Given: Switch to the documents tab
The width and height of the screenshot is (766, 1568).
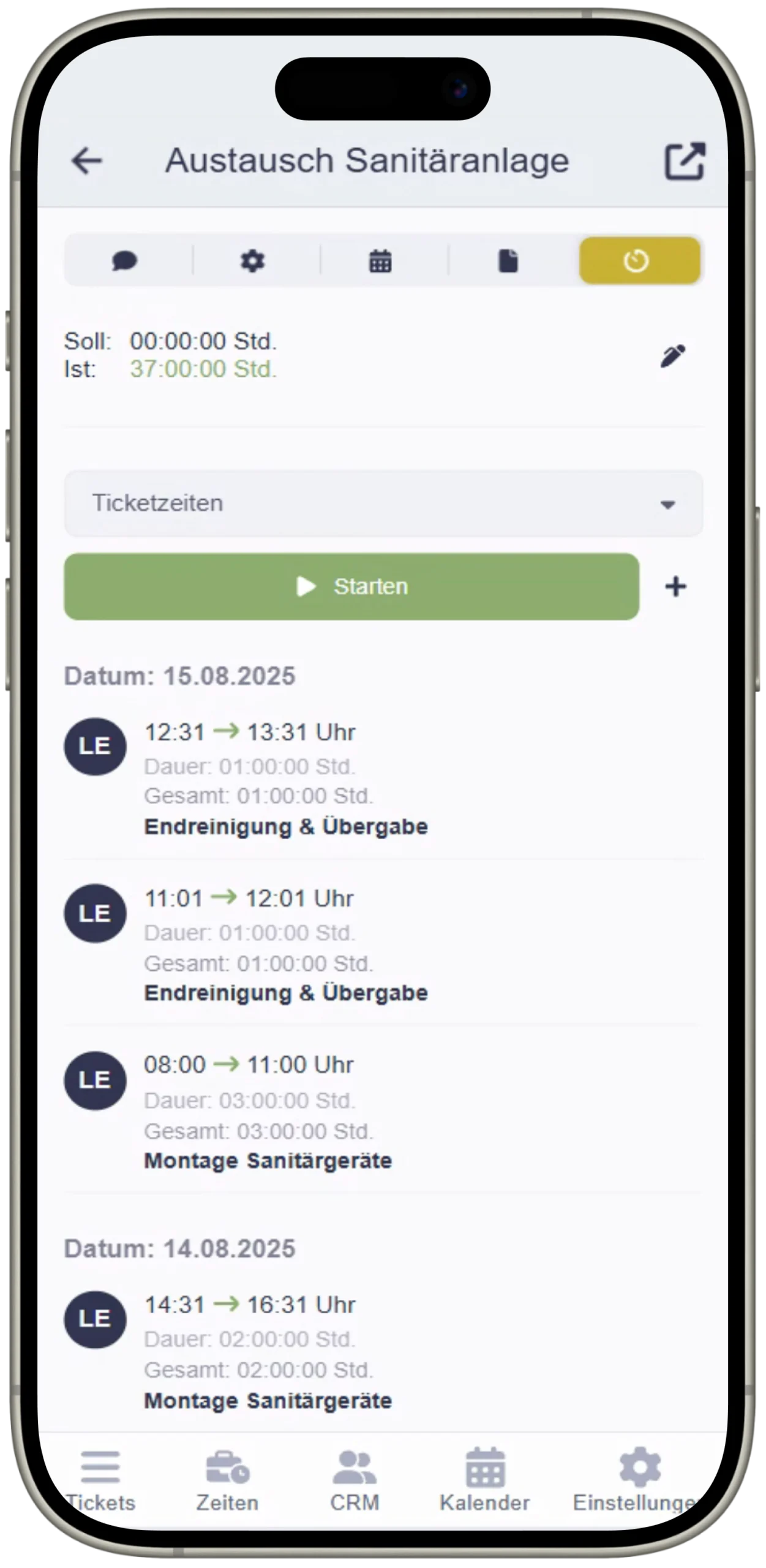Looking at the screenshot, I should coord(508,262).
